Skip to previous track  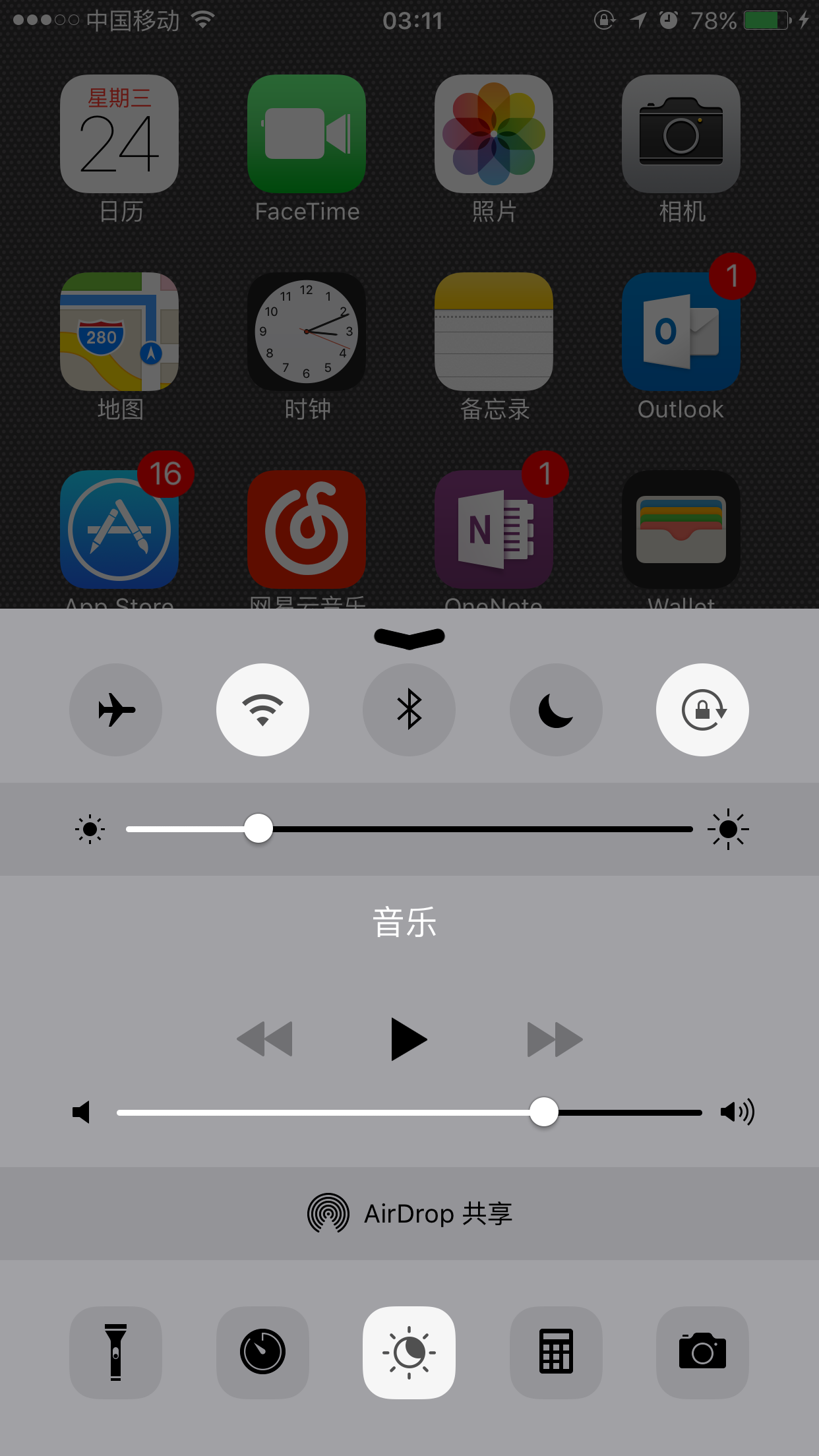pos(264,1039)
